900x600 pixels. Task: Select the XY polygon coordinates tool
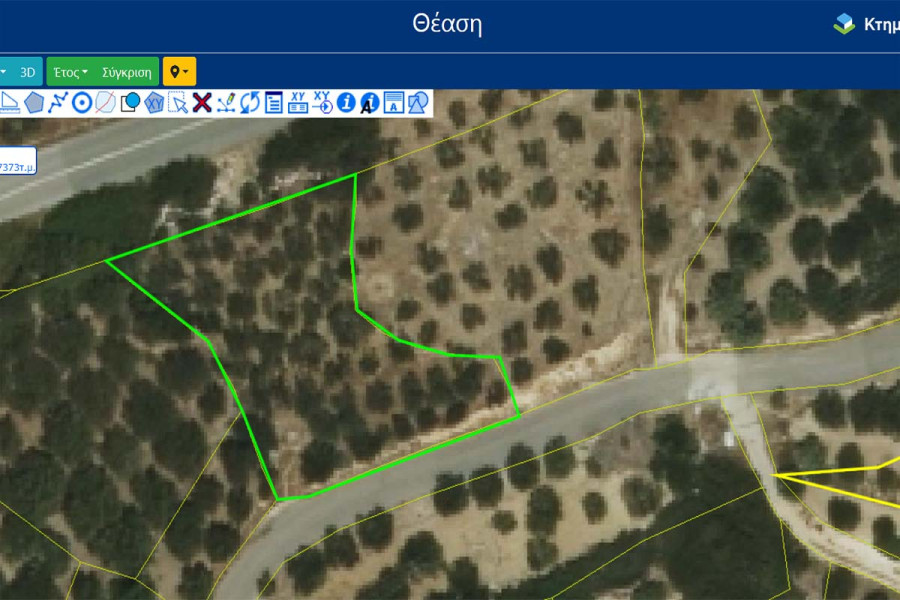pyautogui.click(x=154, y=102)
